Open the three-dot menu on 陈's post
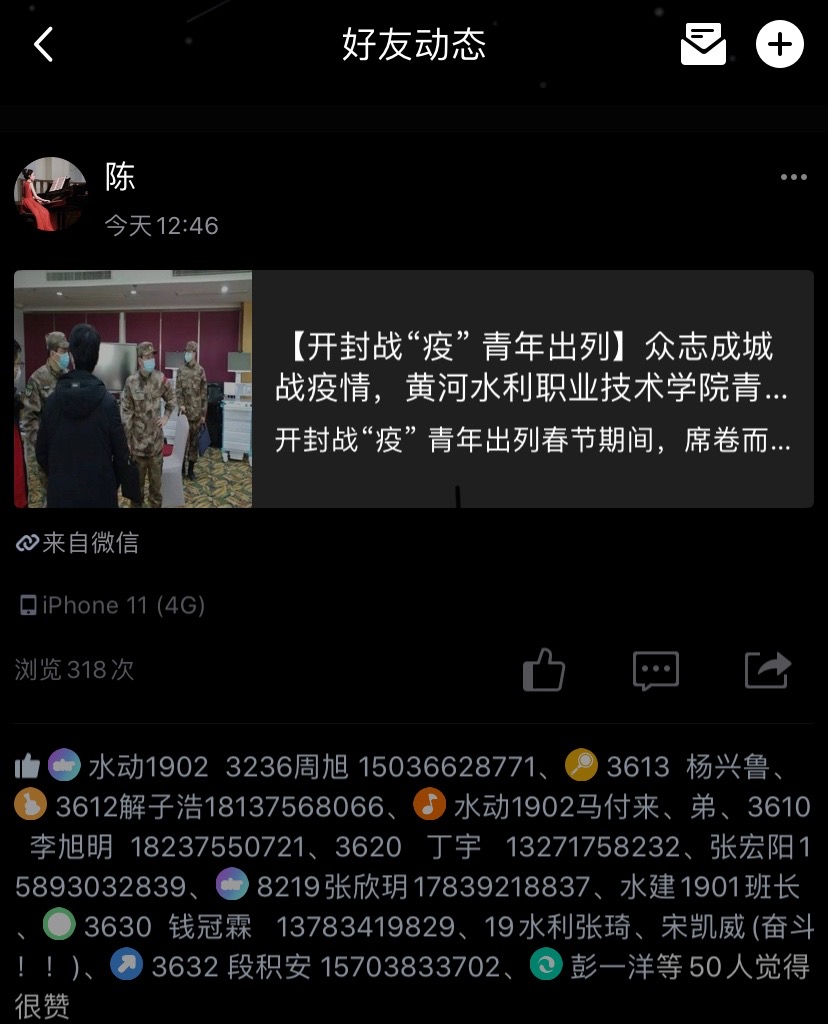The width and height of the screenshot is (828, 1024). (x=793, y=177)
